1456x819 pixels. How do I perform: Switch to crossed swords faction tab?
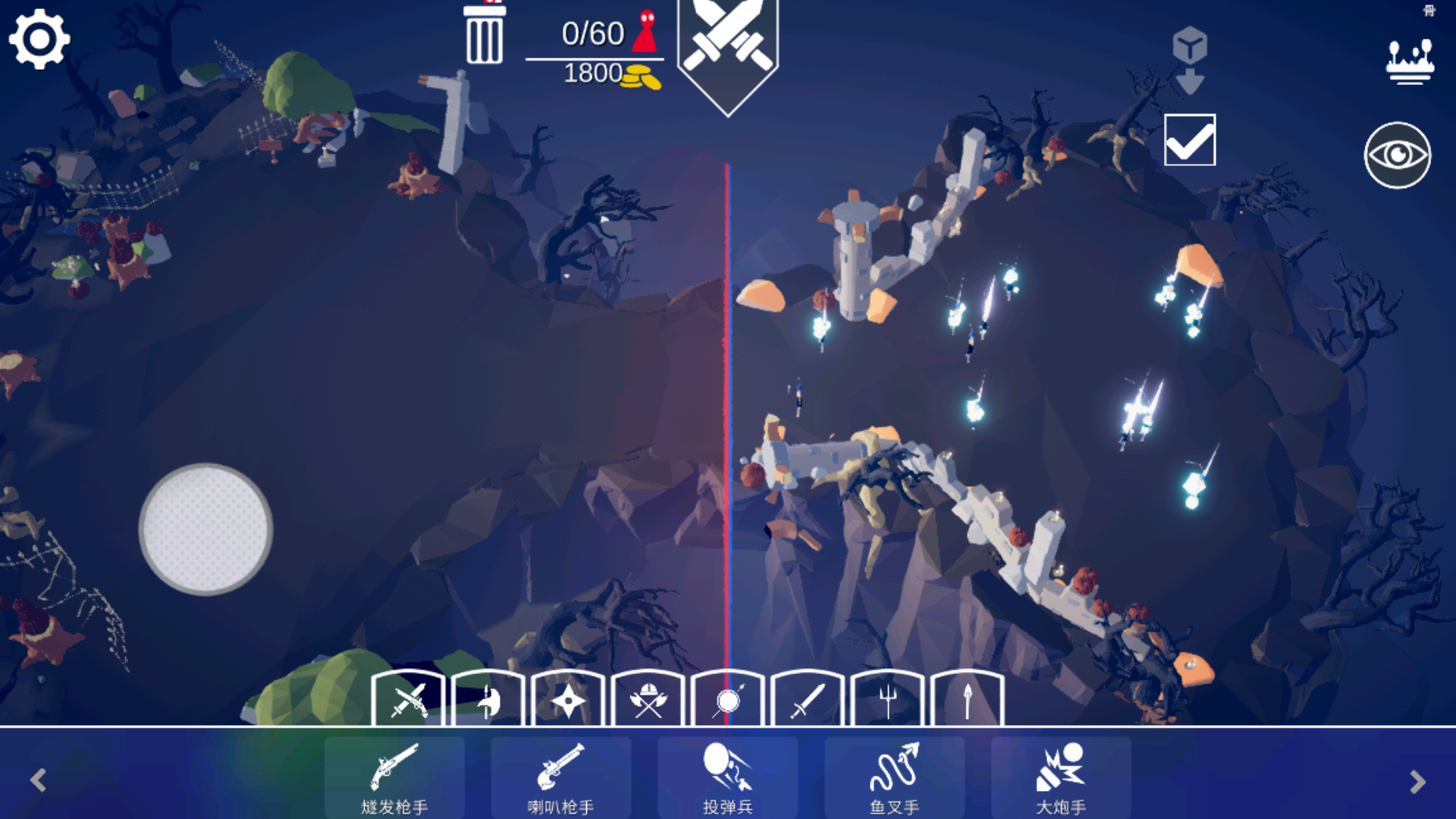pos(409,701)
